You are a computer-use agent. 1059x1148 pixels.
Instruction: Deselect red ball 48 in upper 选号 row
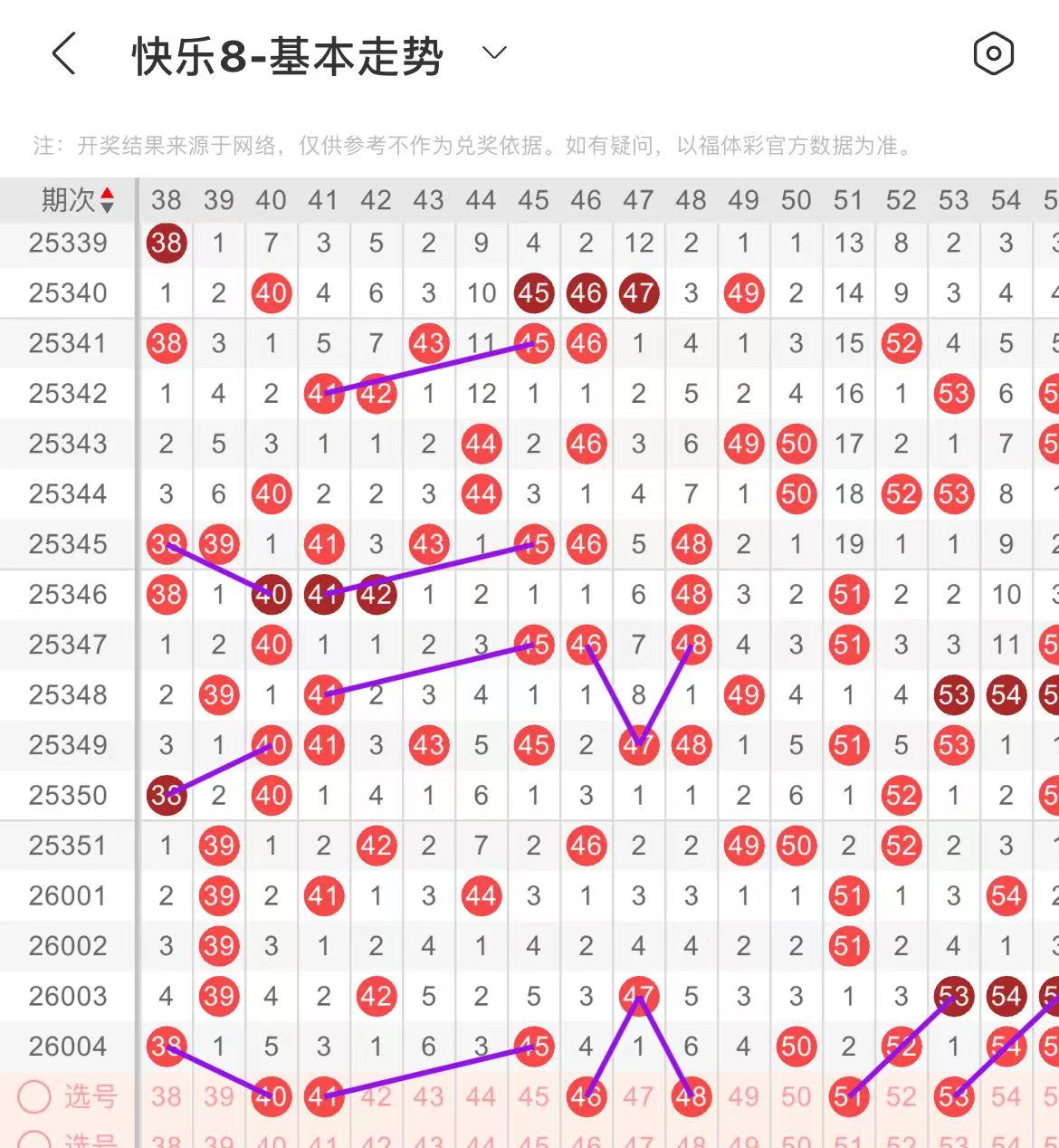click(x=692, y=1096)
